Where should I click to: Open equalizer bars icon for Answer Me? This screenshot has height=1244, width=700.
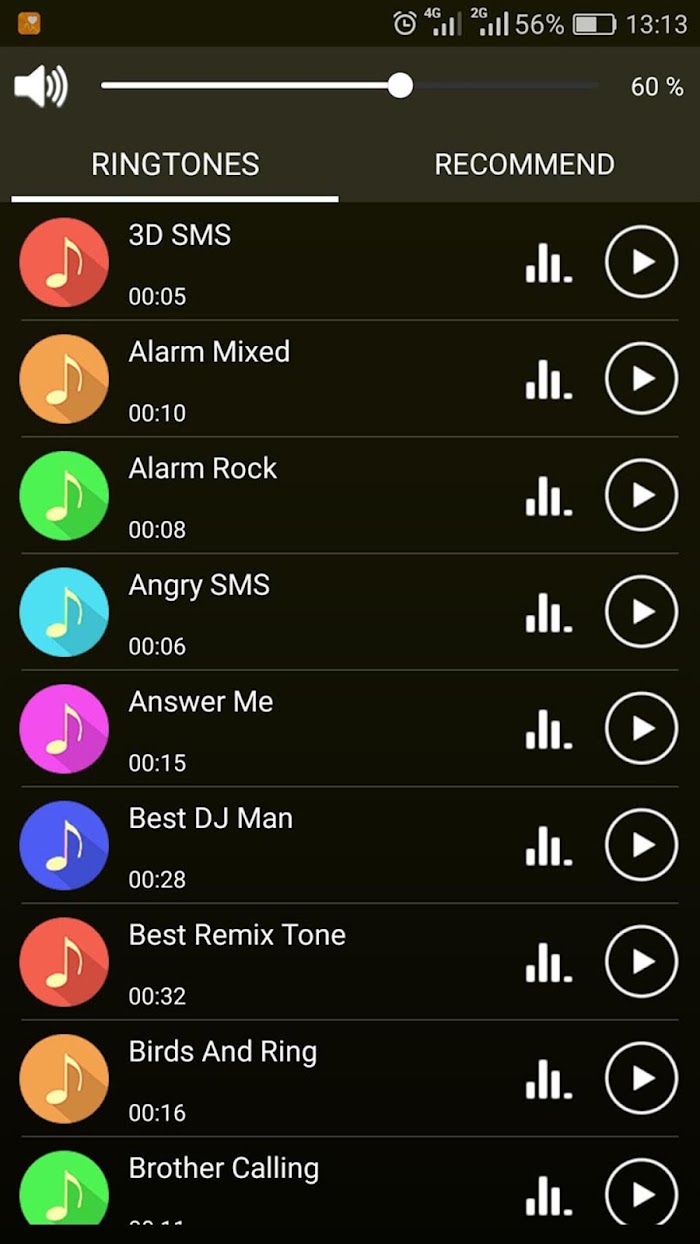coord(549,729)
